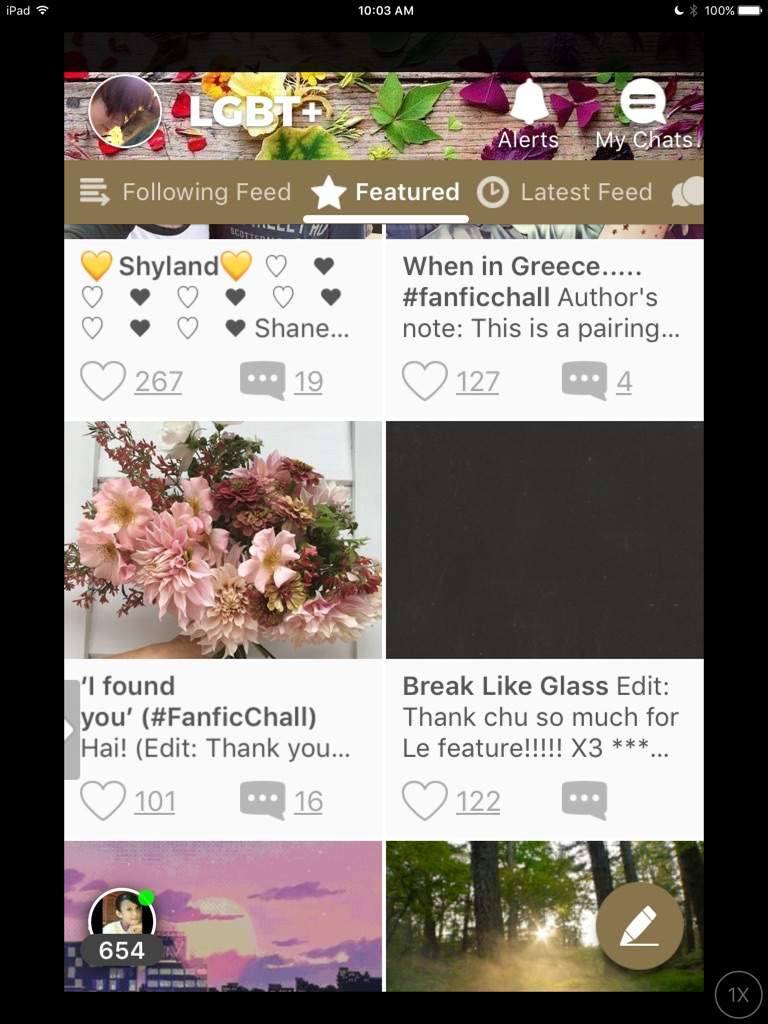View comments on When in Greece post
Viewport: 768px width, 1024px height.
pos(585,381)
